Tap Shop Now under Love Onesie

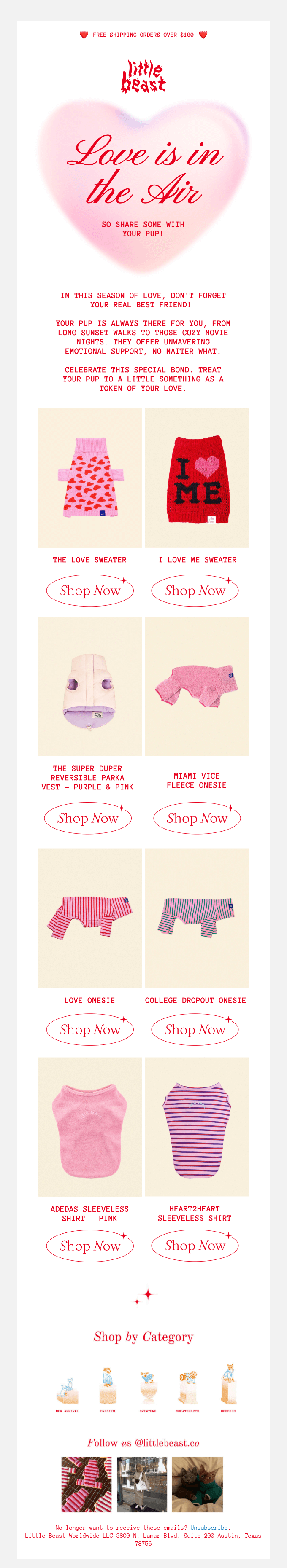click(x=89, y=1029)
